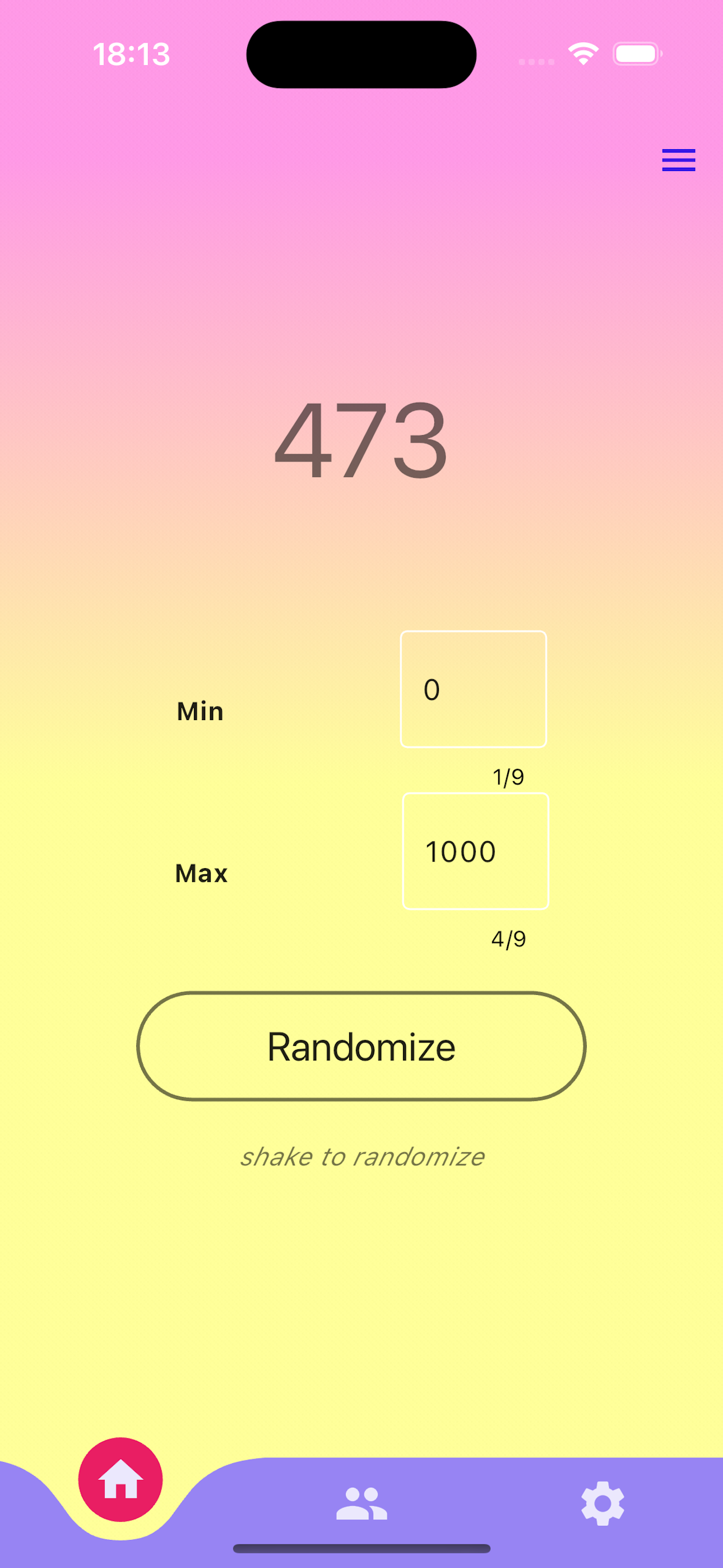The width and height of the screenshot is (723, 1568).
Task: Tap the cellular signal dots
Action: [537, 62]
